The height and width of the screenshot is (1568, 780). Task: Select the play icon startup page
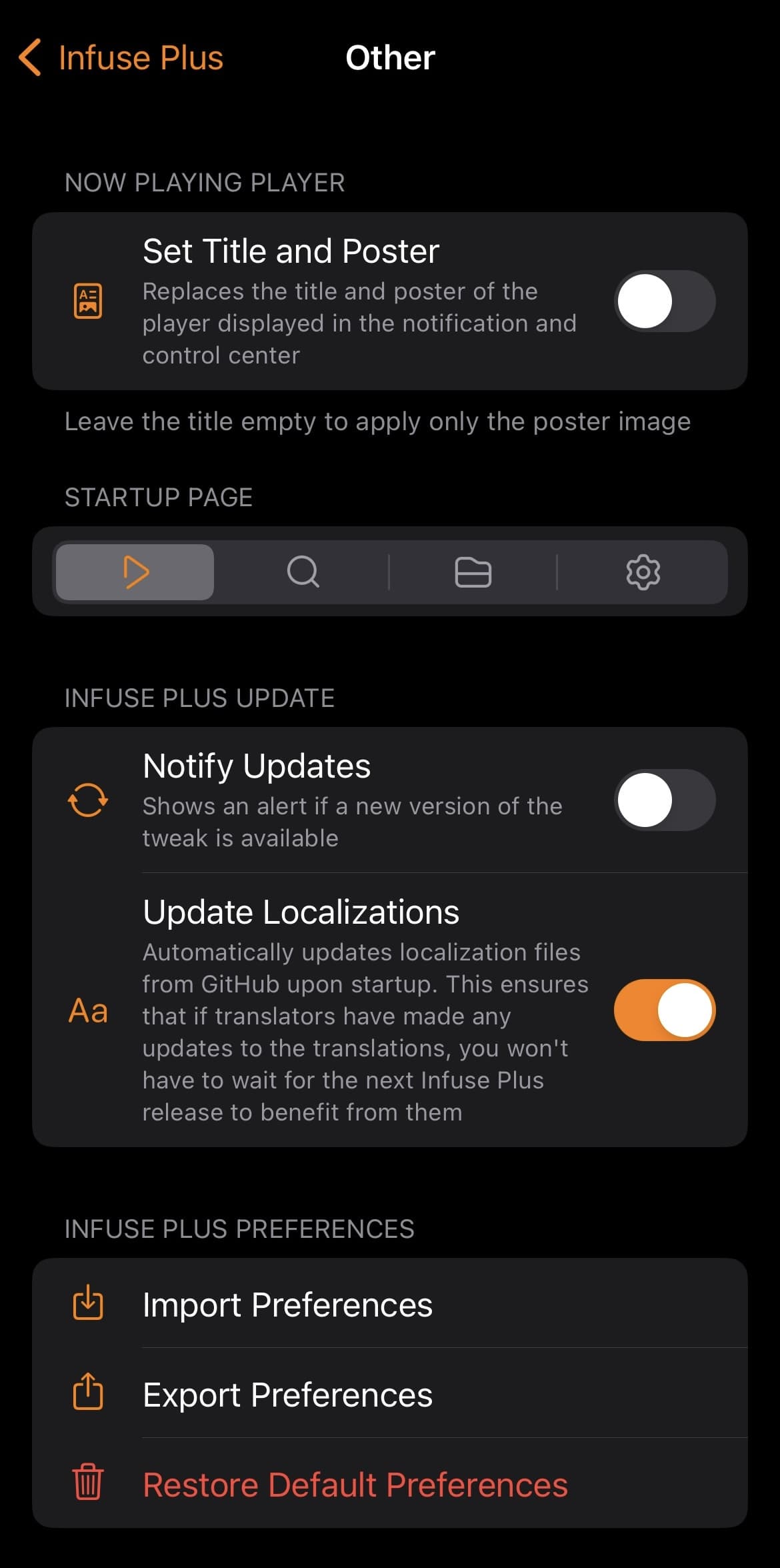[x=135, y=572]
